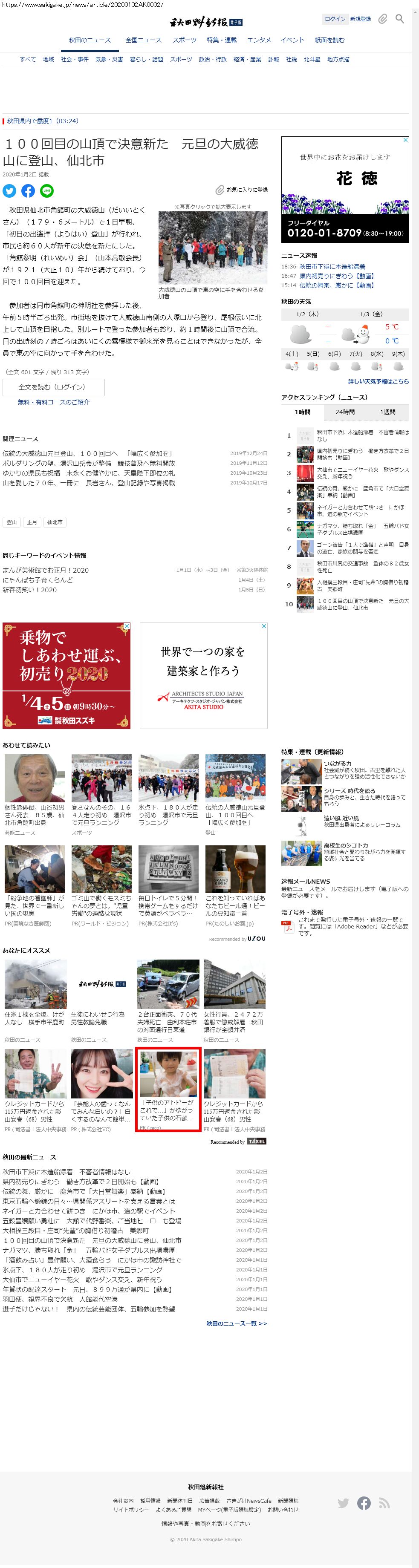Open 無料・有料コースのご紹介 link

[x=53, y=402]
